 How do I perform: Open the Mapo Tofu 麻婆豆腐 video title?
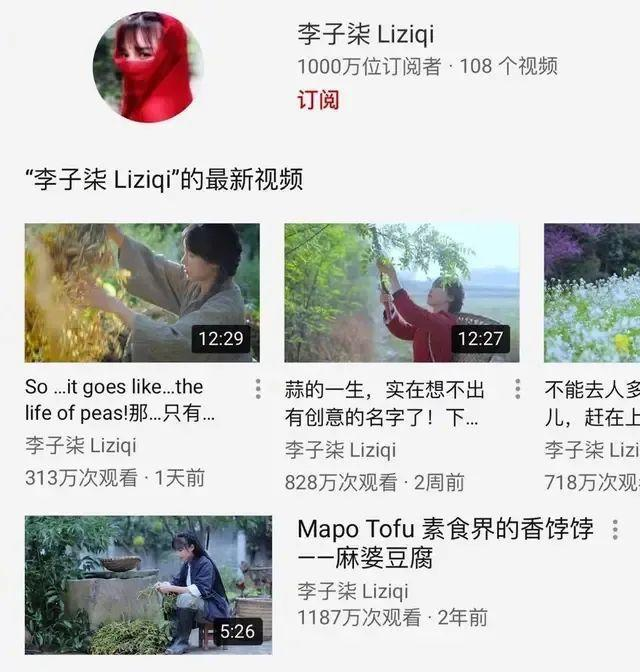click(445, 543)
